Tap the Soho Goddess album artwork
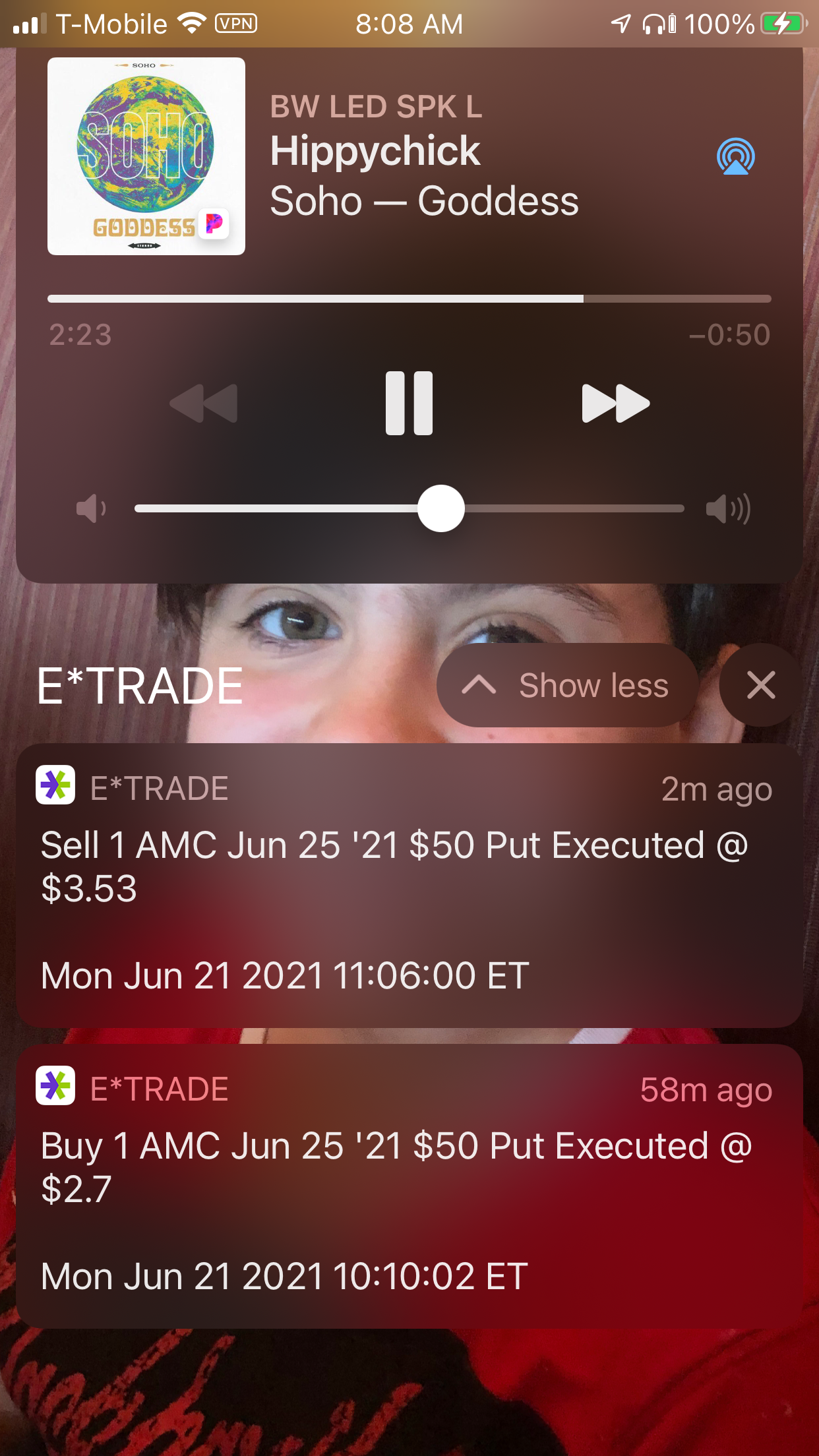Viewport: 819px width, 1456px height. 146,156
